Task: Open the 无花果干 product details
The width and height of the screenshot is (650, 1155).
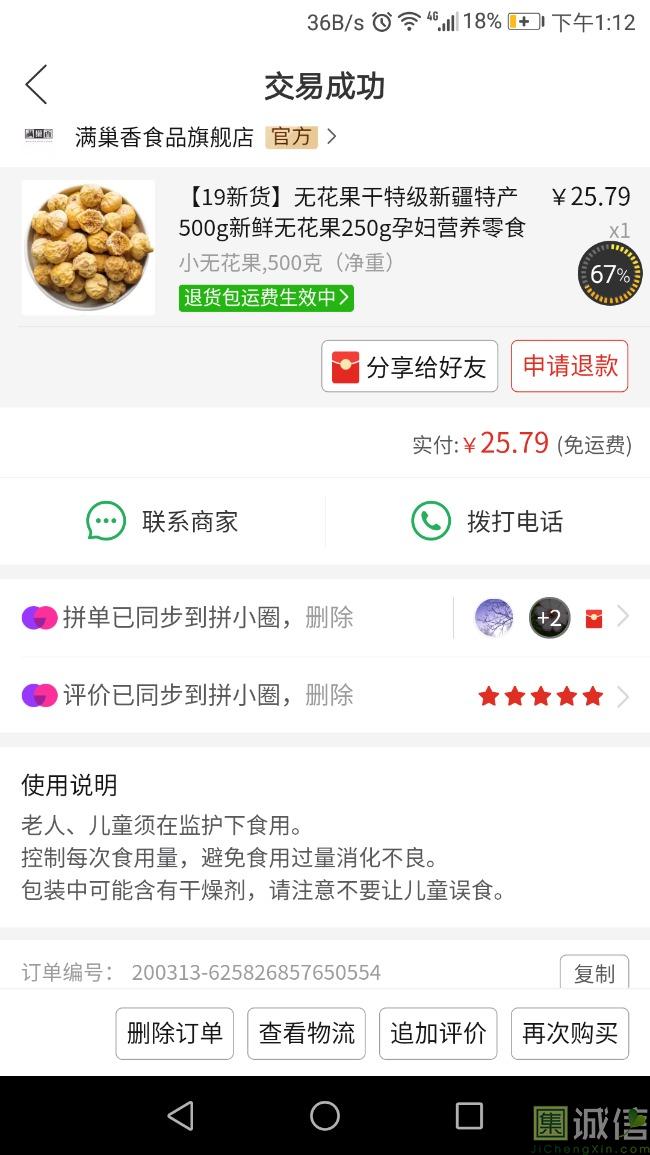Action: (x=351, y=213)
